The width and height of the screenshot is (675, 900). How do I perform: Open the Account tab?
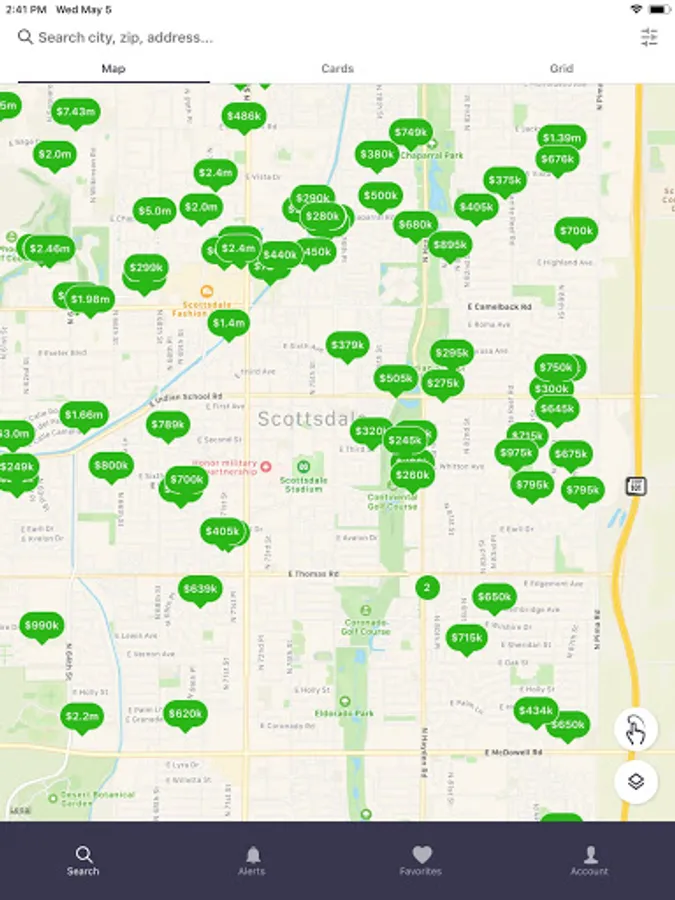589,860
